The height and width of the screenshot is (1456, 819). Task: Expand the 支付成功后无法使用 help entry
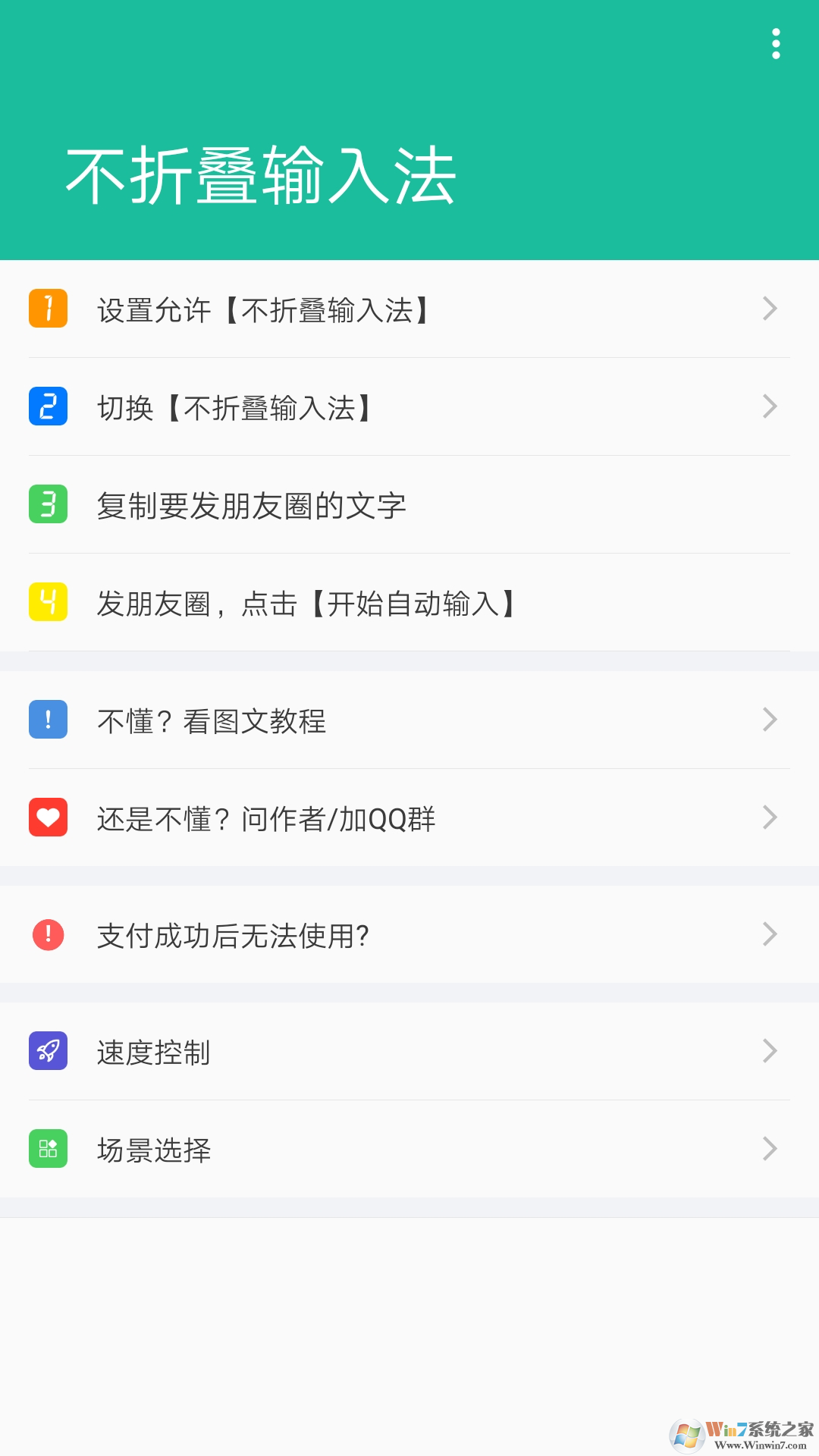click(409, 935)
